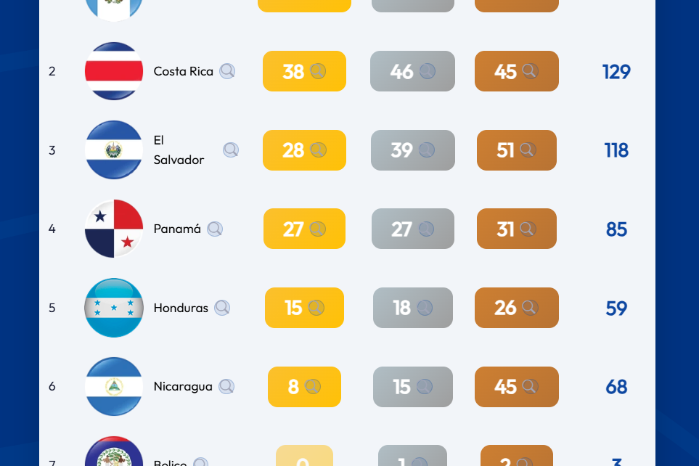
Task: Open Nicaragua country details magnifier
Action: (x=227, y=386)
